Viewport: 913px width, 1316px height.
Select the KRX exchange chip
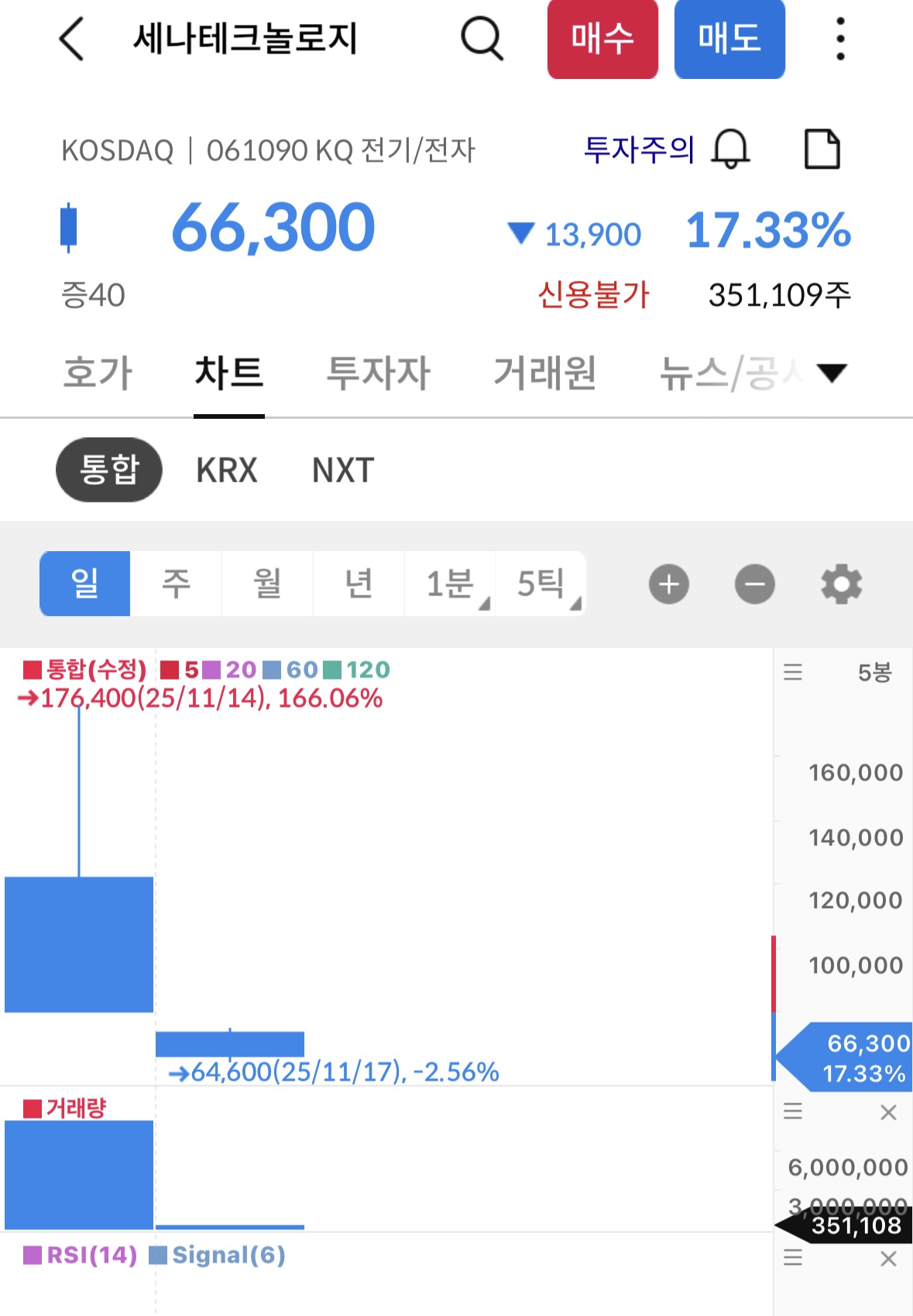[226, 471]
